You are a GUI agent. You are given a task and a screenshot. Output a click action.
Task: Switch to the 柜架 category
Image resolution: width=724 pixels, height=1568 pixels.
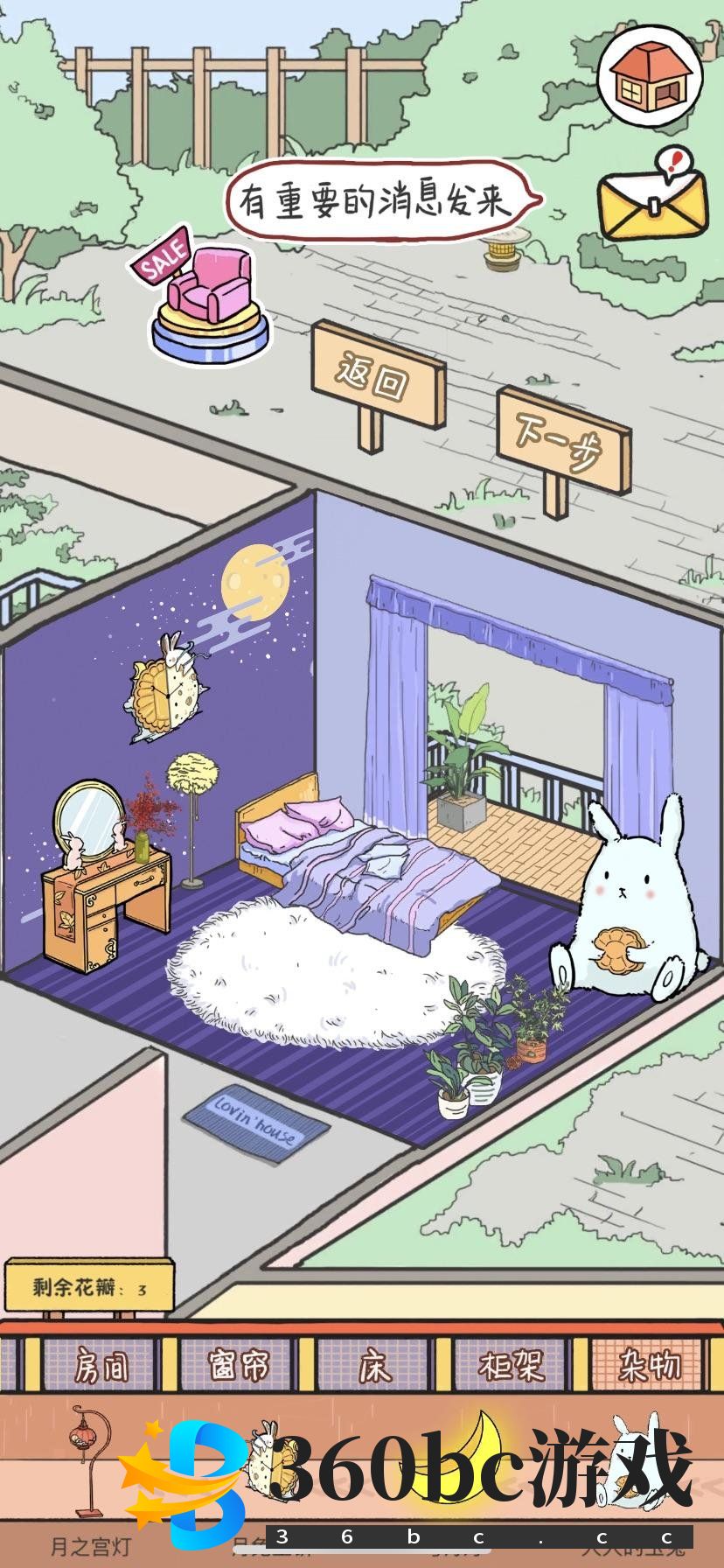coord(512,1366)
